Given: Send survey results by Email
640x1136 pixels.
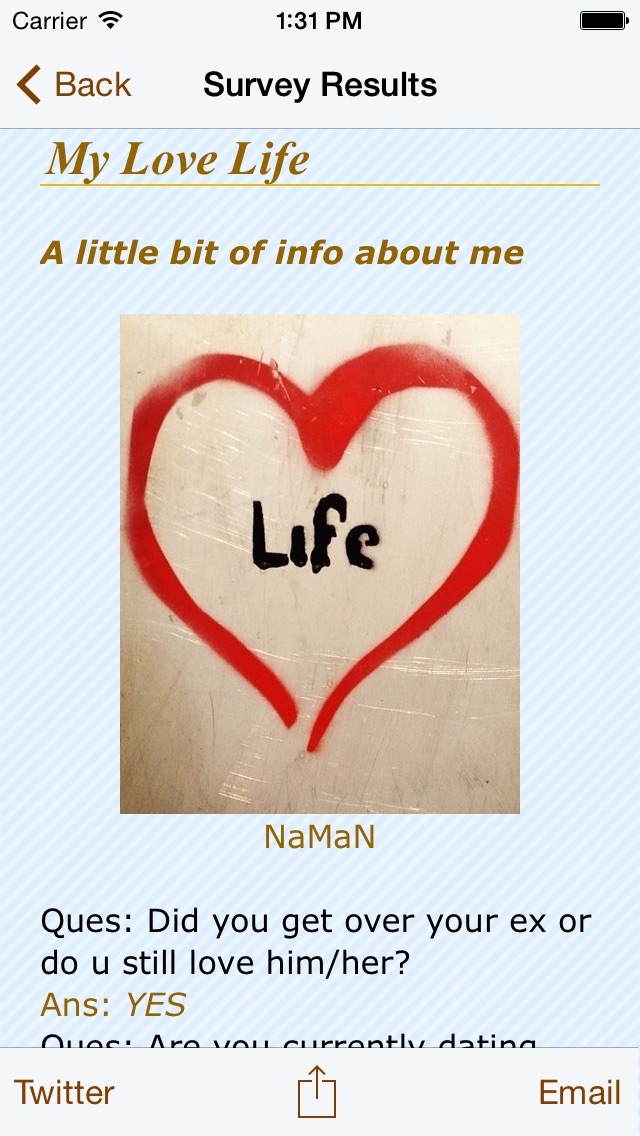Looking at the screenshot, I should point(579,1092).
